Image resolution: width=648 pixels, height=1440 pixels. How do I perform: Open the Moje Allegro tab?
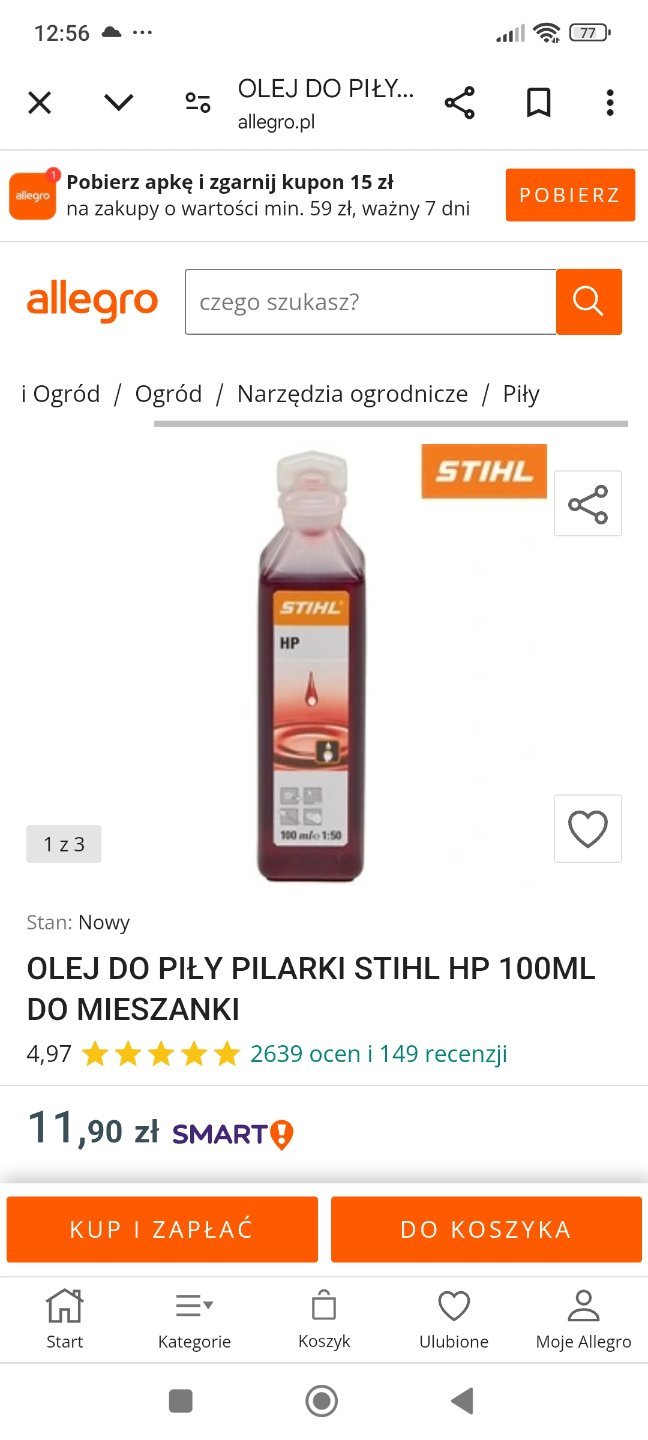pos(583,1320)
